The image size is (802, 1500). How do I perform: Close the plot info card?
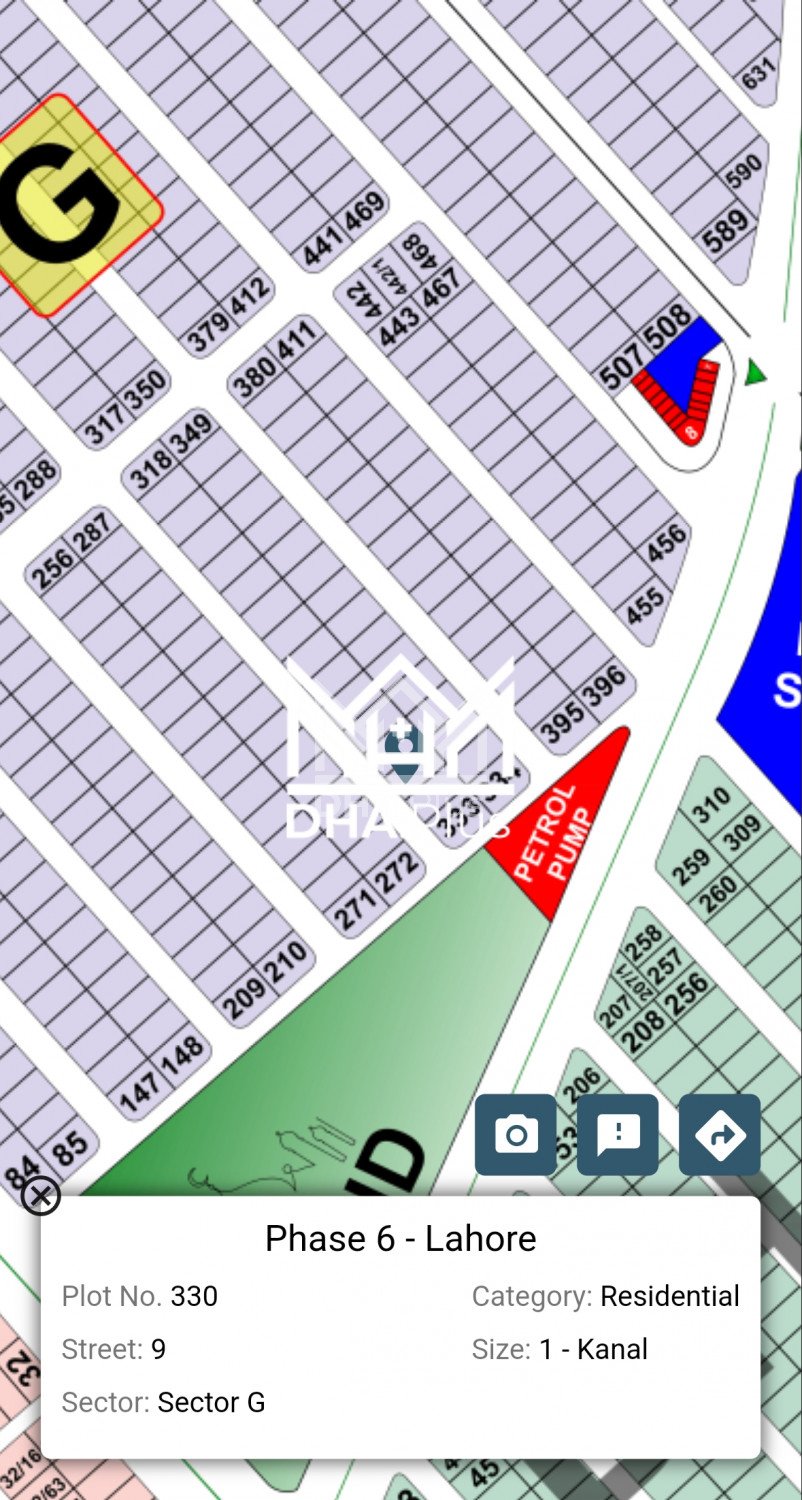pyautogui.click(x=41, y=1195)
